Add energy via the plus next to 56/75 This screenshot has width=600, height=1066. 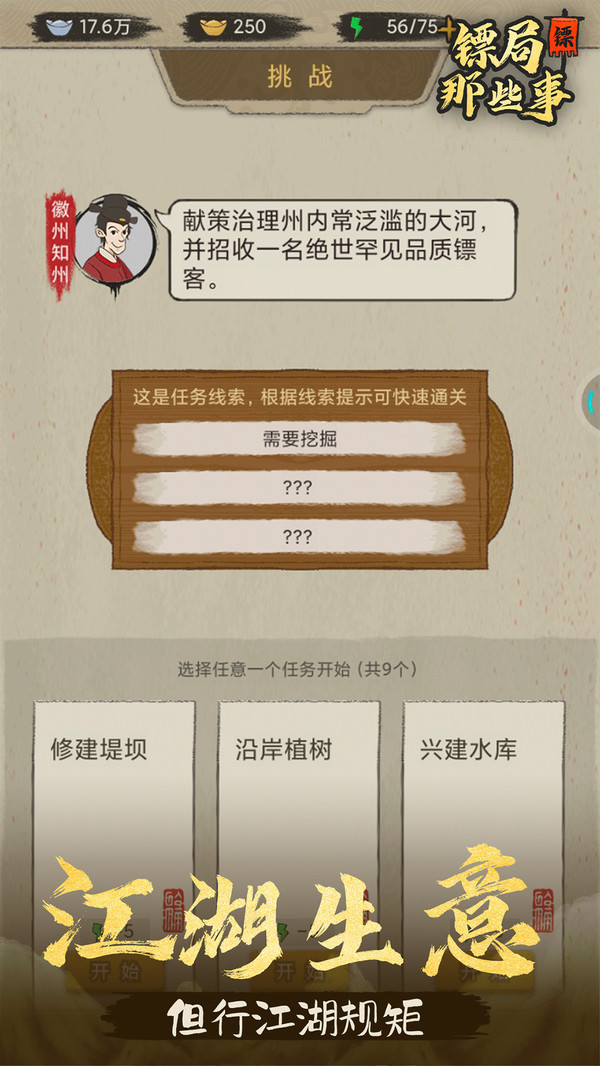coord(447,27)
